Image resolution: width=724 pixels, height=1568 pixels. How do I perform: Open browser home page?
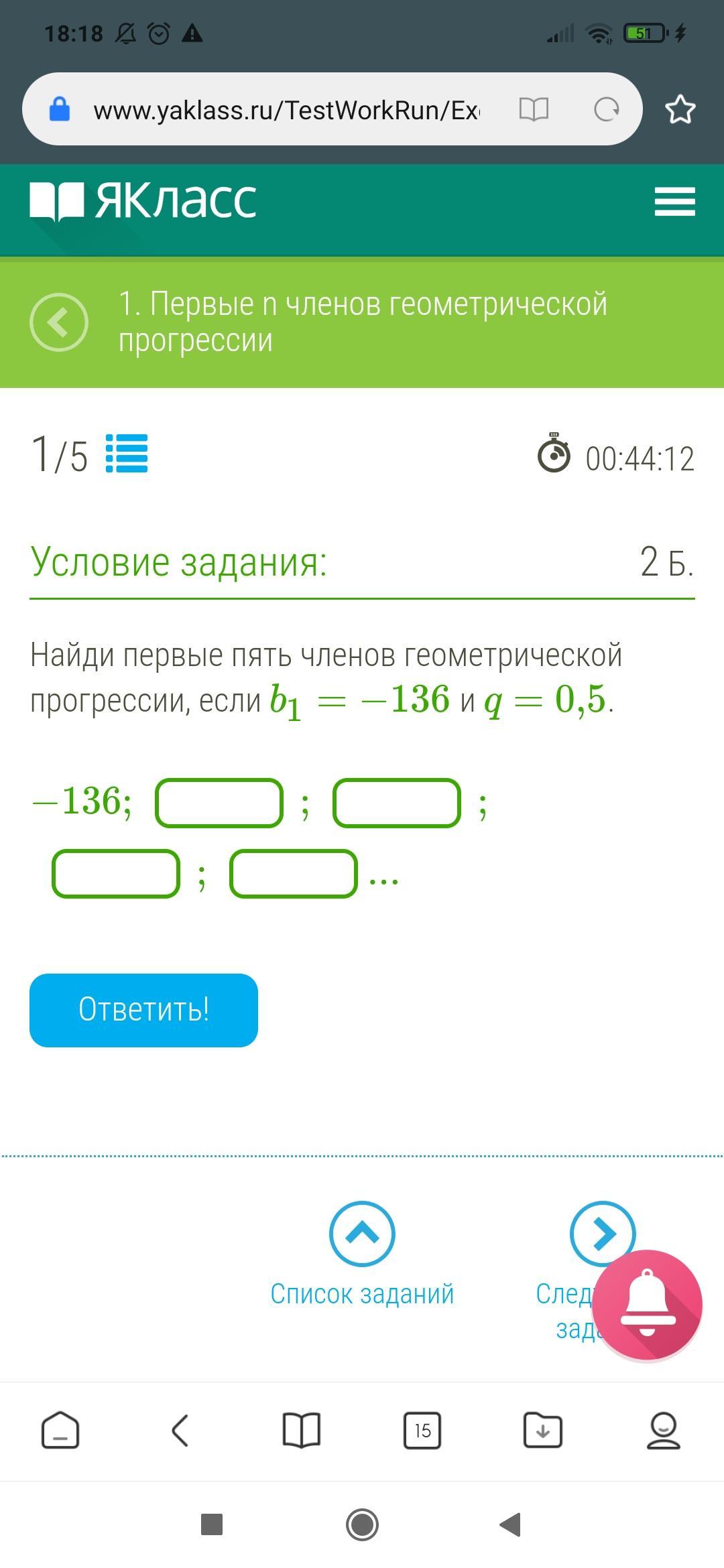60,1431
